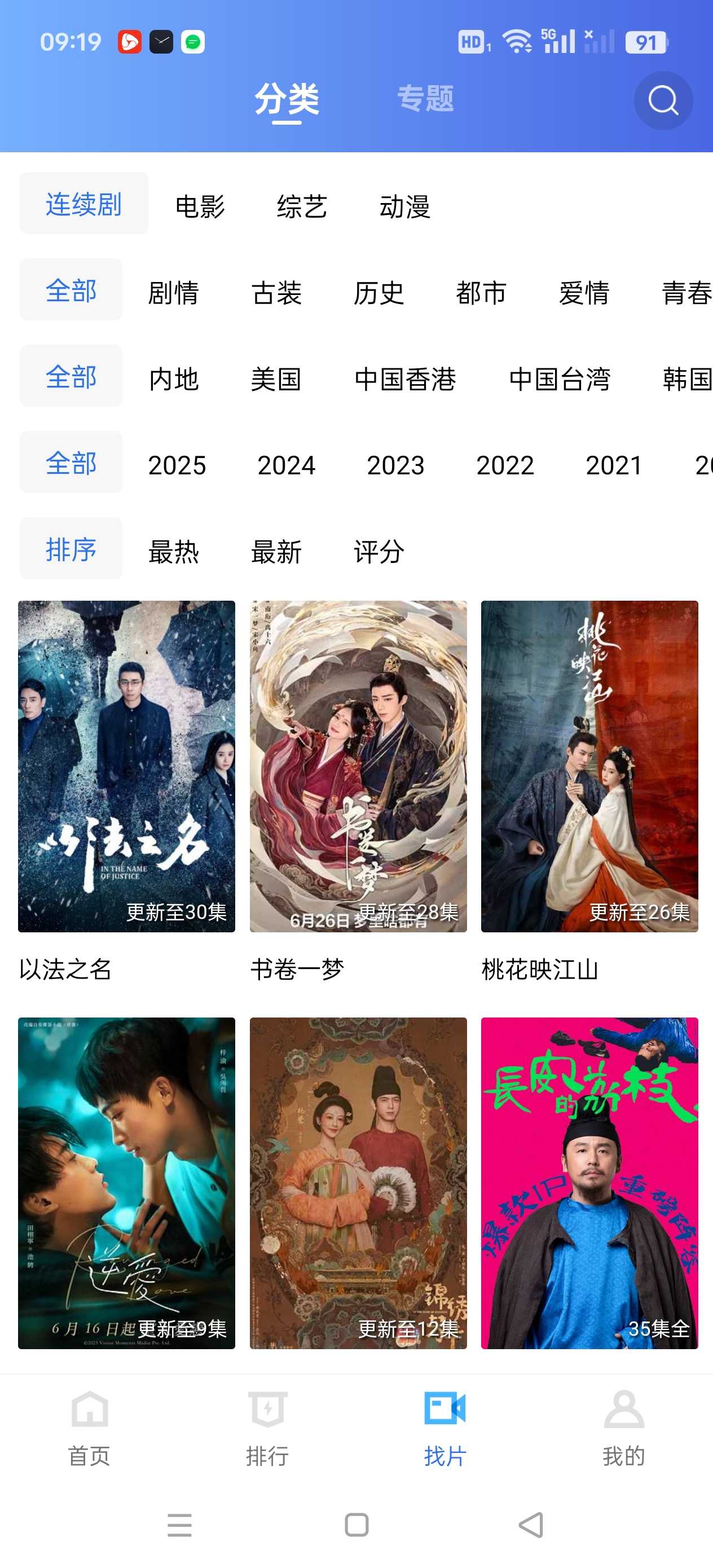This screenshot has width=713, height=1568.
Task: Select 美国 as the region
Action: [276, 379]
